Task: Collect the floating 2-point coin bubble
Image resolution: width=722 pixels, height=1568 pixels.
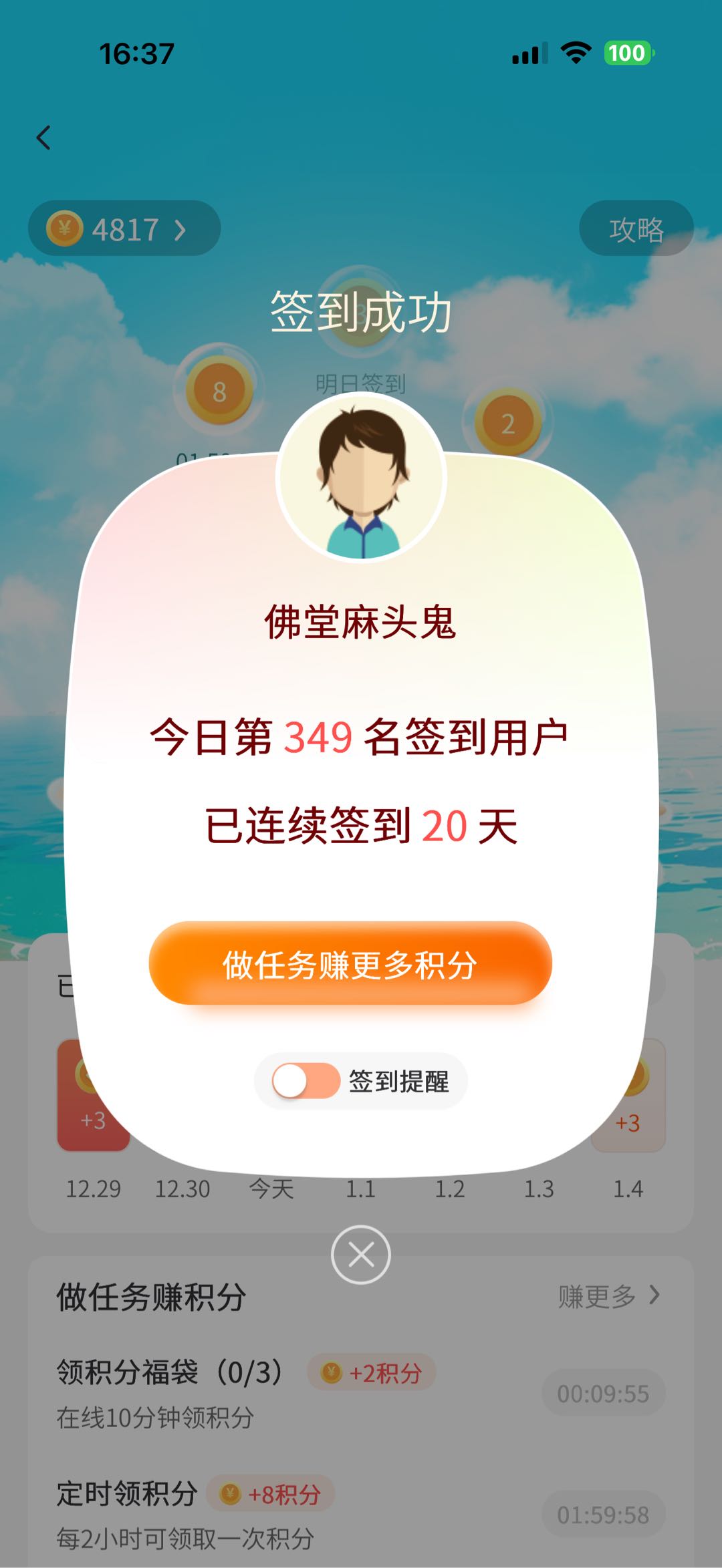Action: tap(508, 423)
